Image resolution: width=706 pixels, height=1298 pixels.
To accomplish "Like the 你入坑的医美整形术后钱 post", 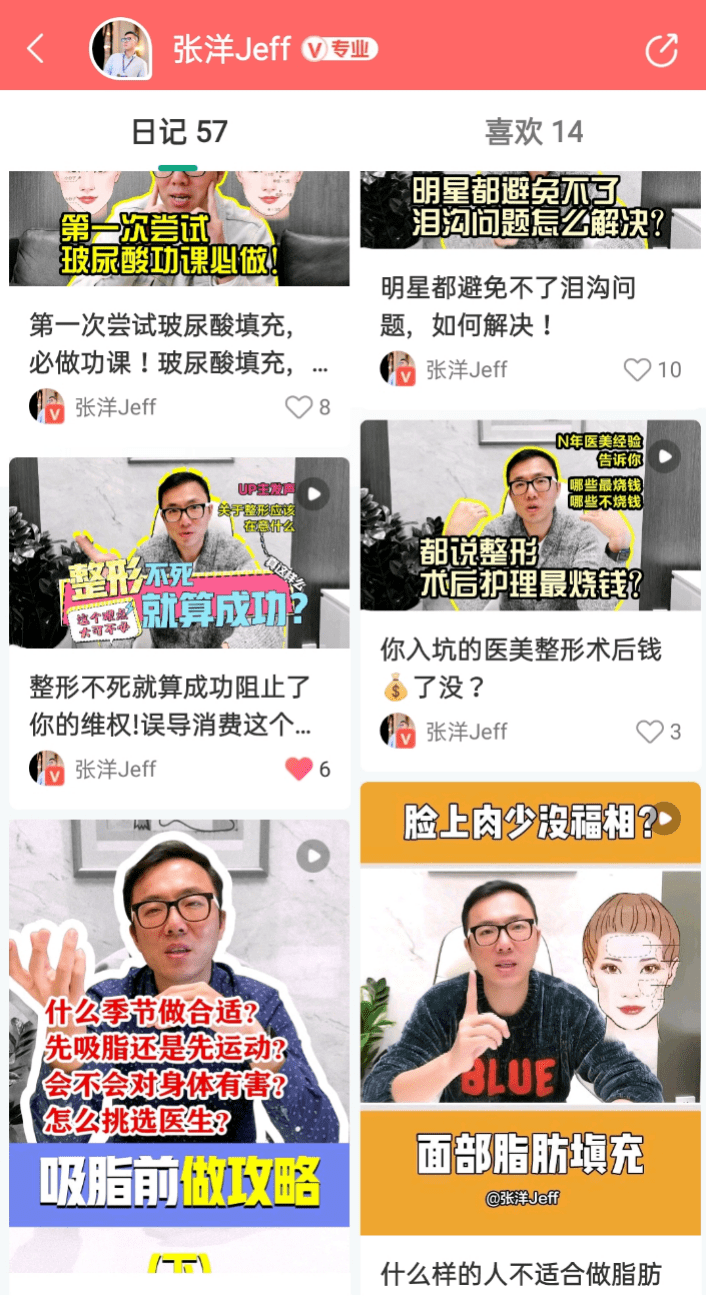I will 650,732.
